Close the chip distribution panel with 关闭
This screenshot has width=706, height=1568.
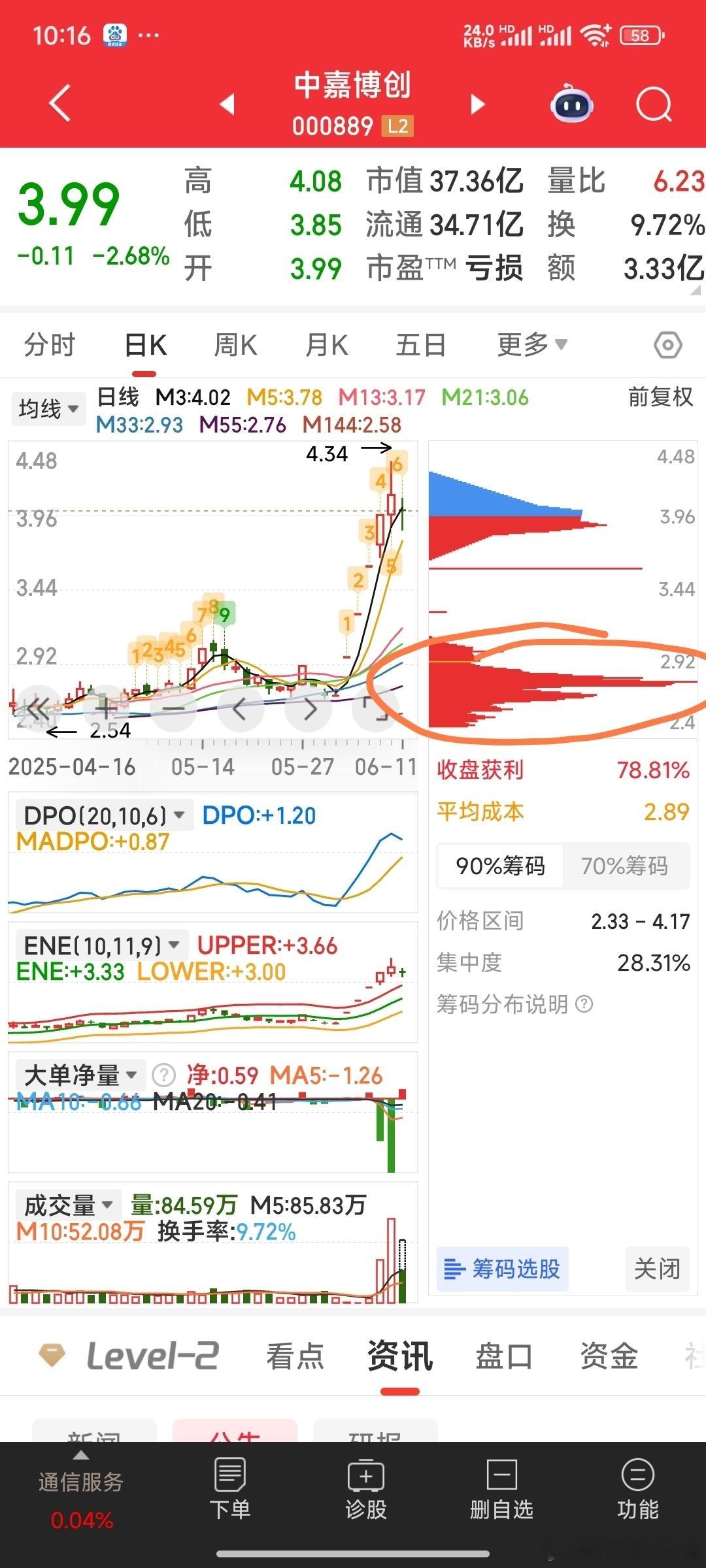(657, 1269)
